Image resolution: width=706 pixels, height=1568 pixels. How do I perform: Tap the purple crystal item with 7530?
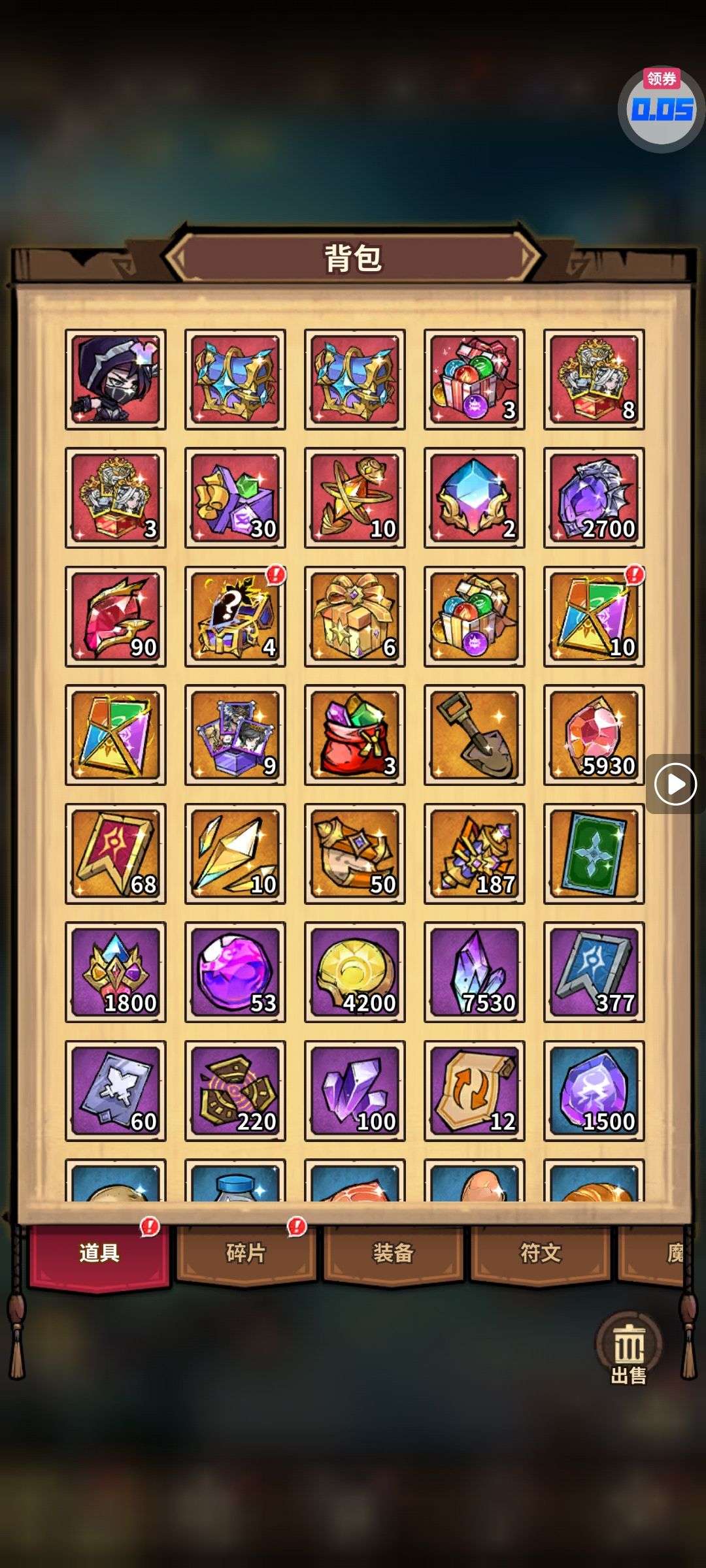[x=475, y=972]
